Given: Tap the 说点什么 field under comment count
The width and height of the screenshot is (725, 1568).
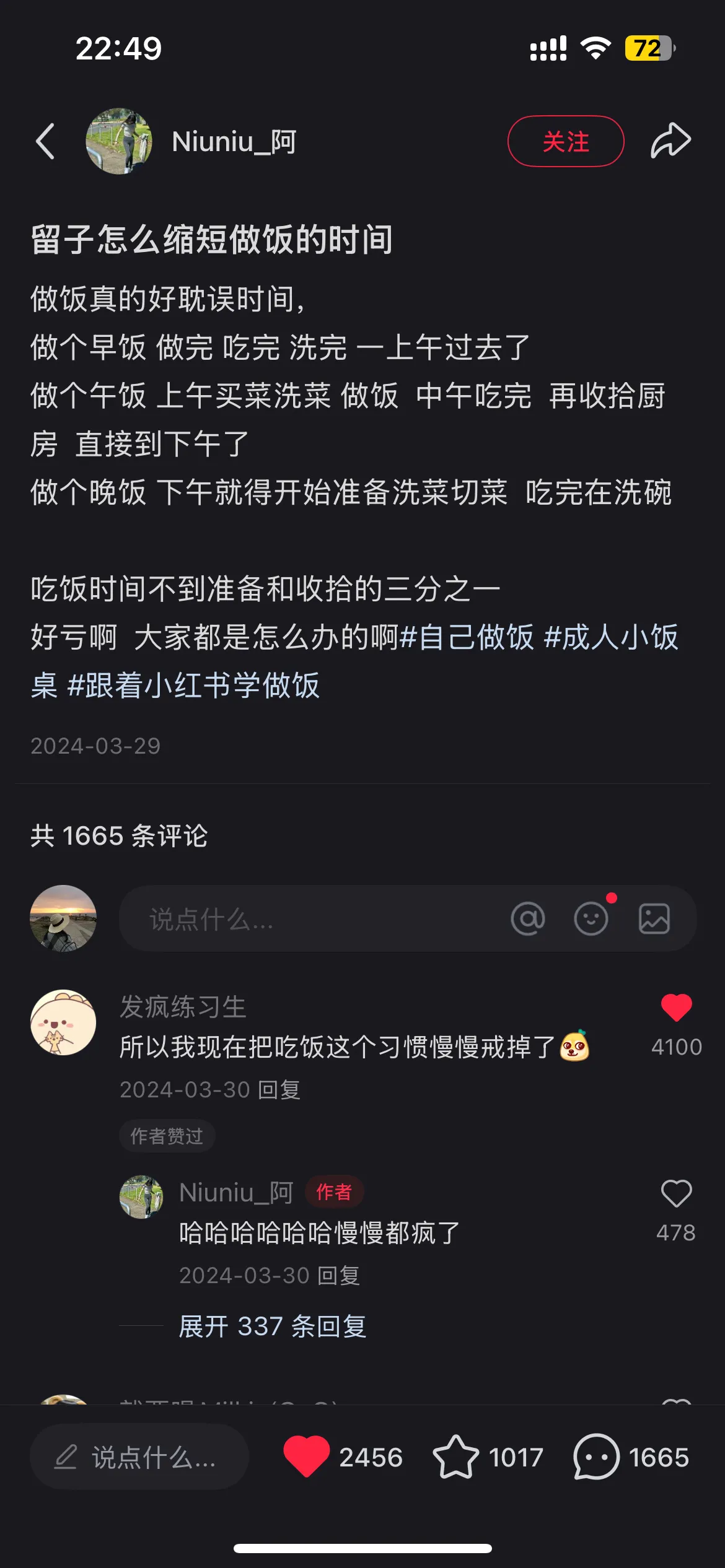Looking at the screenshot, I should (x=310, y=919).
